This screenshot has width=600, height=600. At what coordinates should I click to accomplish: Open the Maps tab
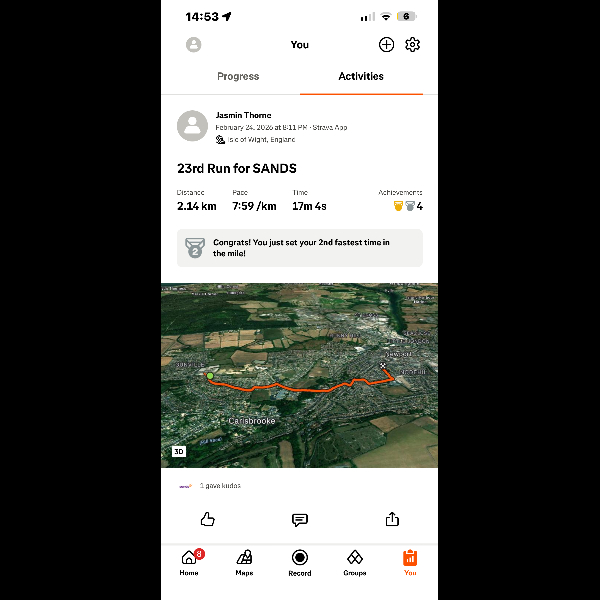[x=244, y=562]
